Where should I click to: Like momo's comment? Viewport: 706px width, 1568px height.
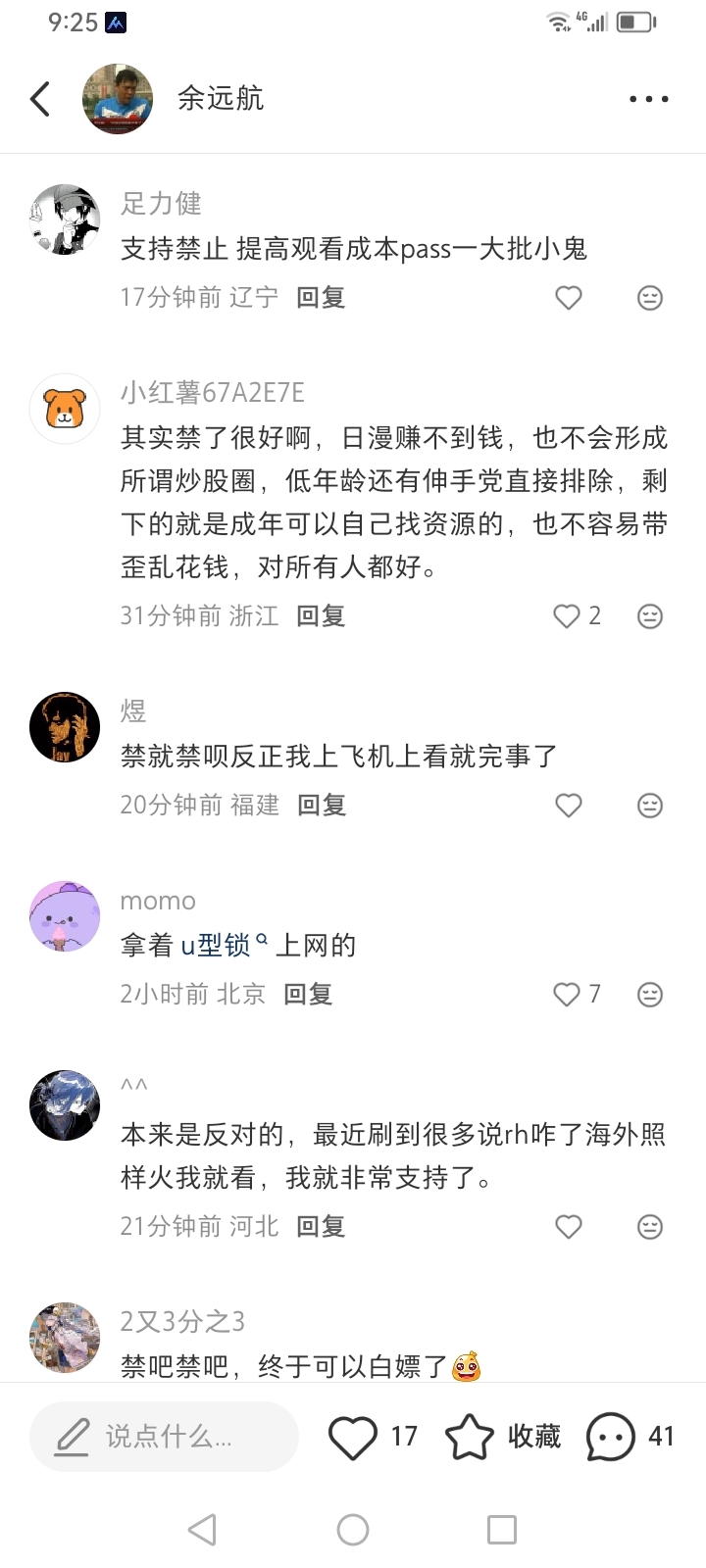tap(568, 995)
